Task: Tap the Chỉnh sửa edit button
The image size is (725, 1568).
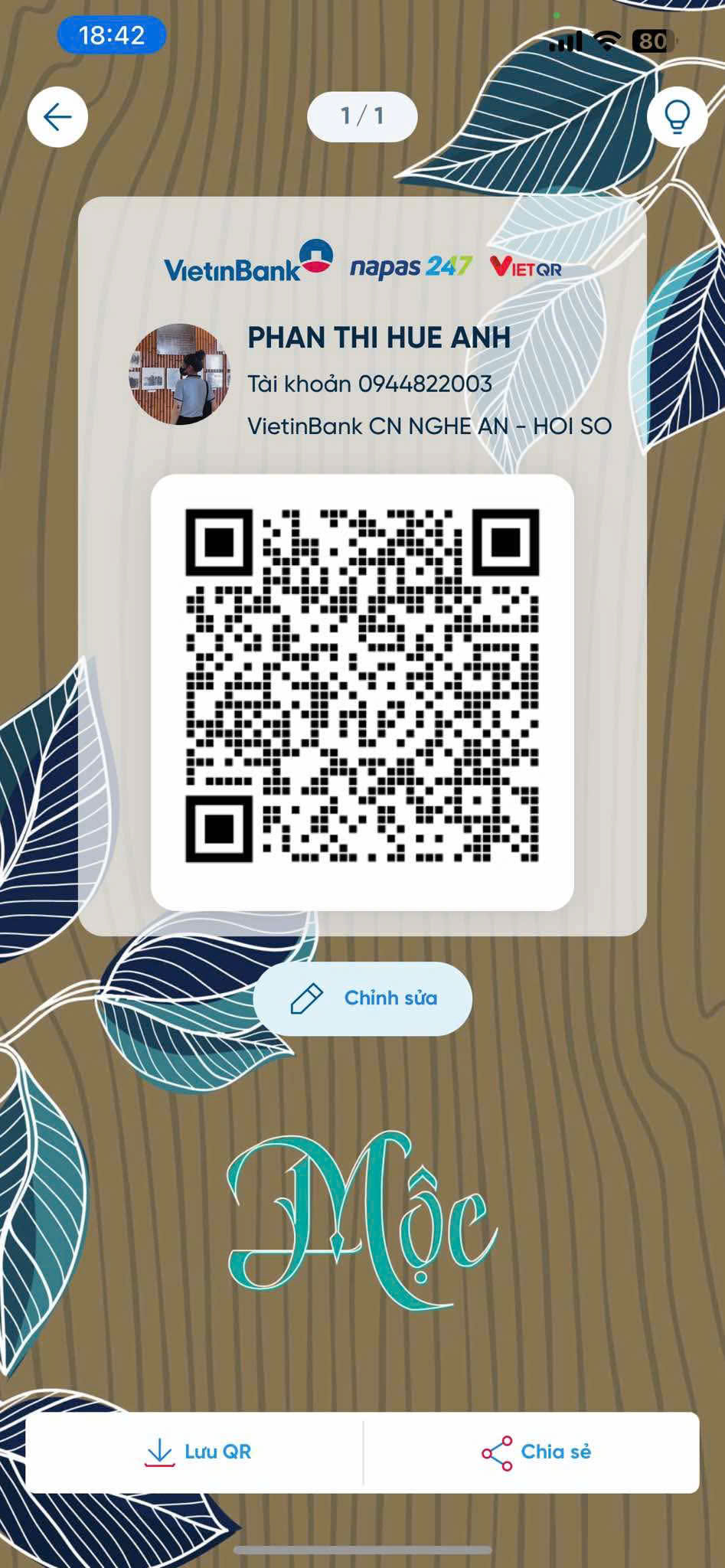Action: 363,998
